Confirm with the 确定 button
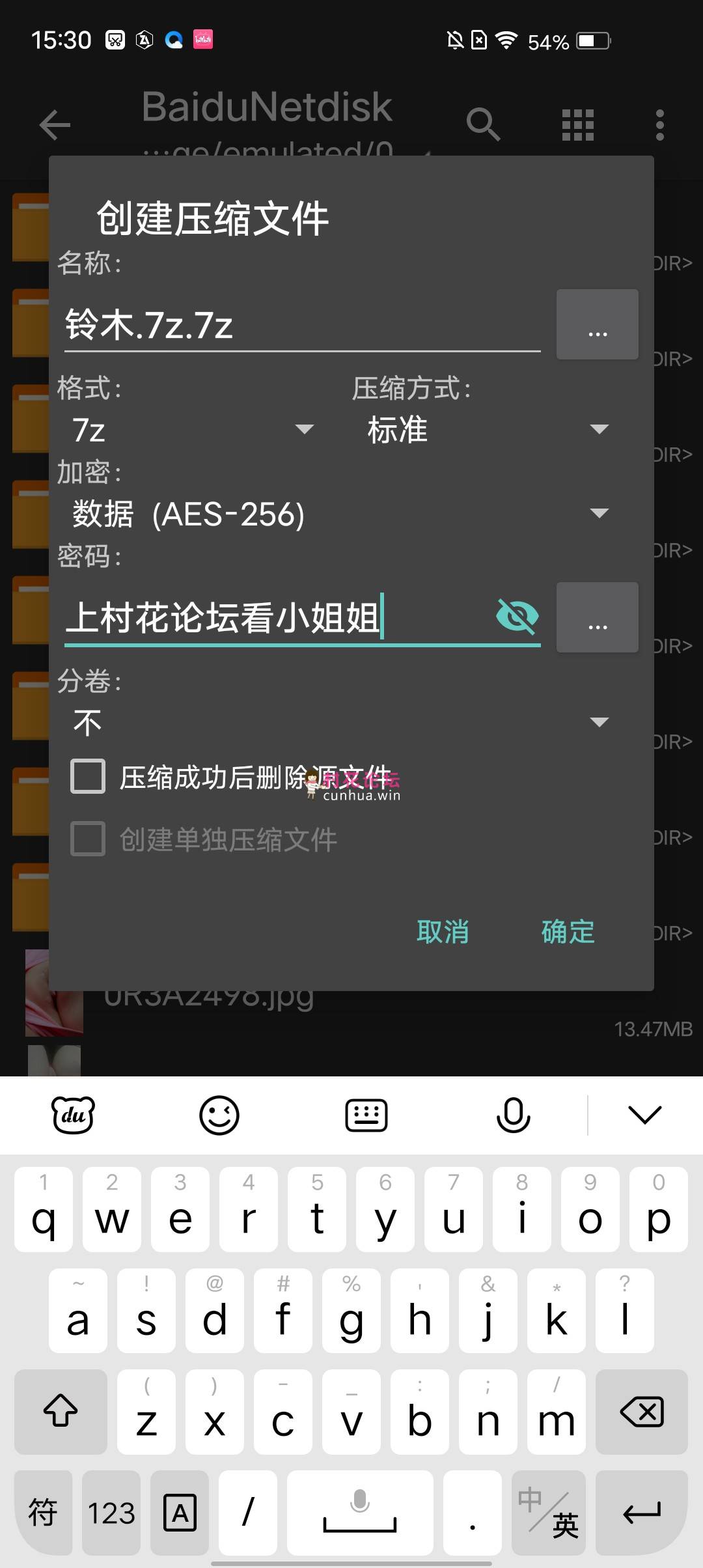The height and width of the screenshot is (1568, 703). [568, 932]
